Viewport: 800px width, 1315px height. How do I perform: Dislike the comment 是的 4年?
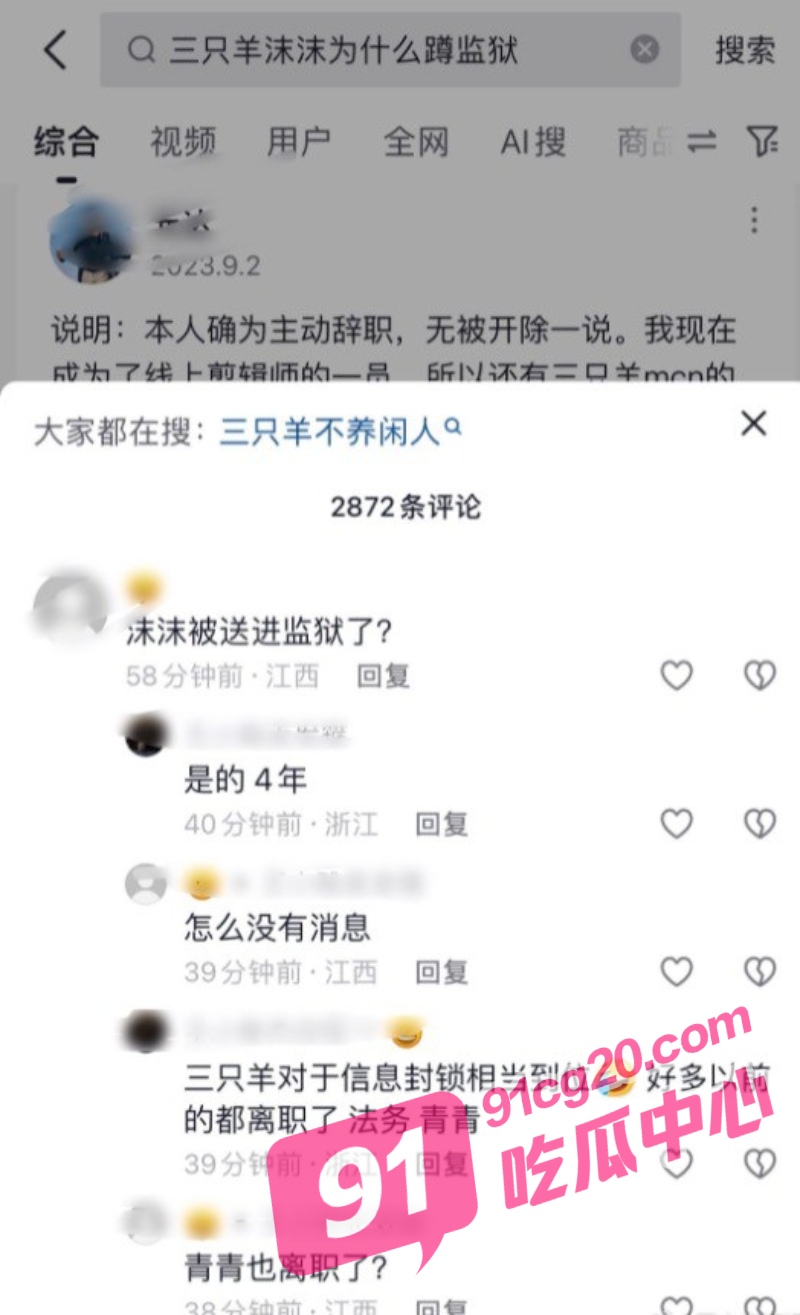pyautogui.click(x=760, y=824)
